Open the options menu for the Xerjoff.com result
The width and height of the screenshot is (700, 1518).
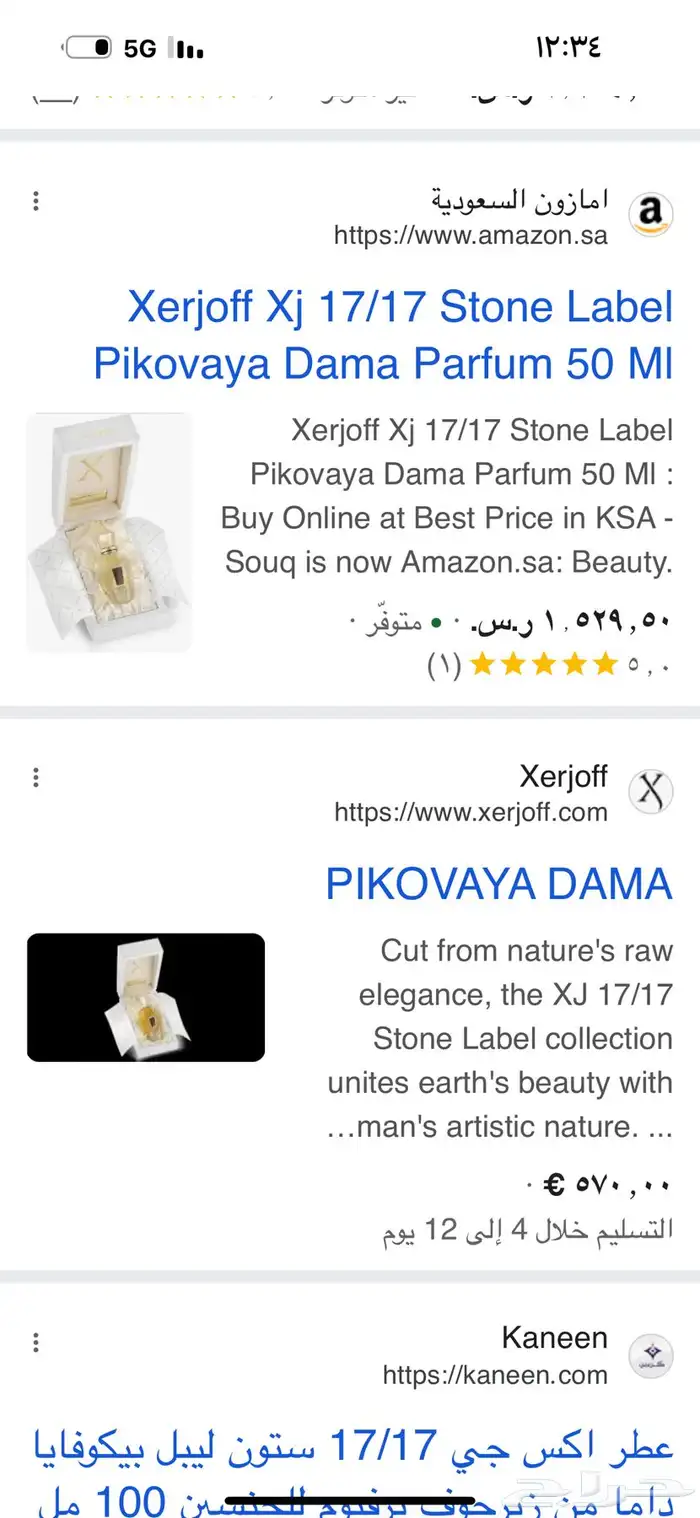(36, 777)
